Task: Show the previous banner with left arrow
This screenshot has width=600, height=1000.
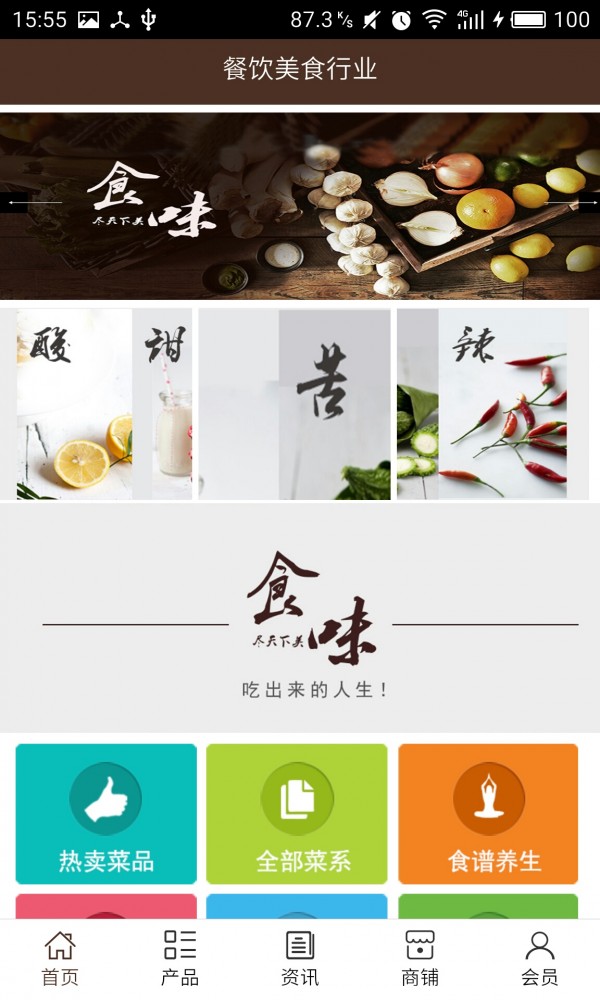Action: (12, 203)
